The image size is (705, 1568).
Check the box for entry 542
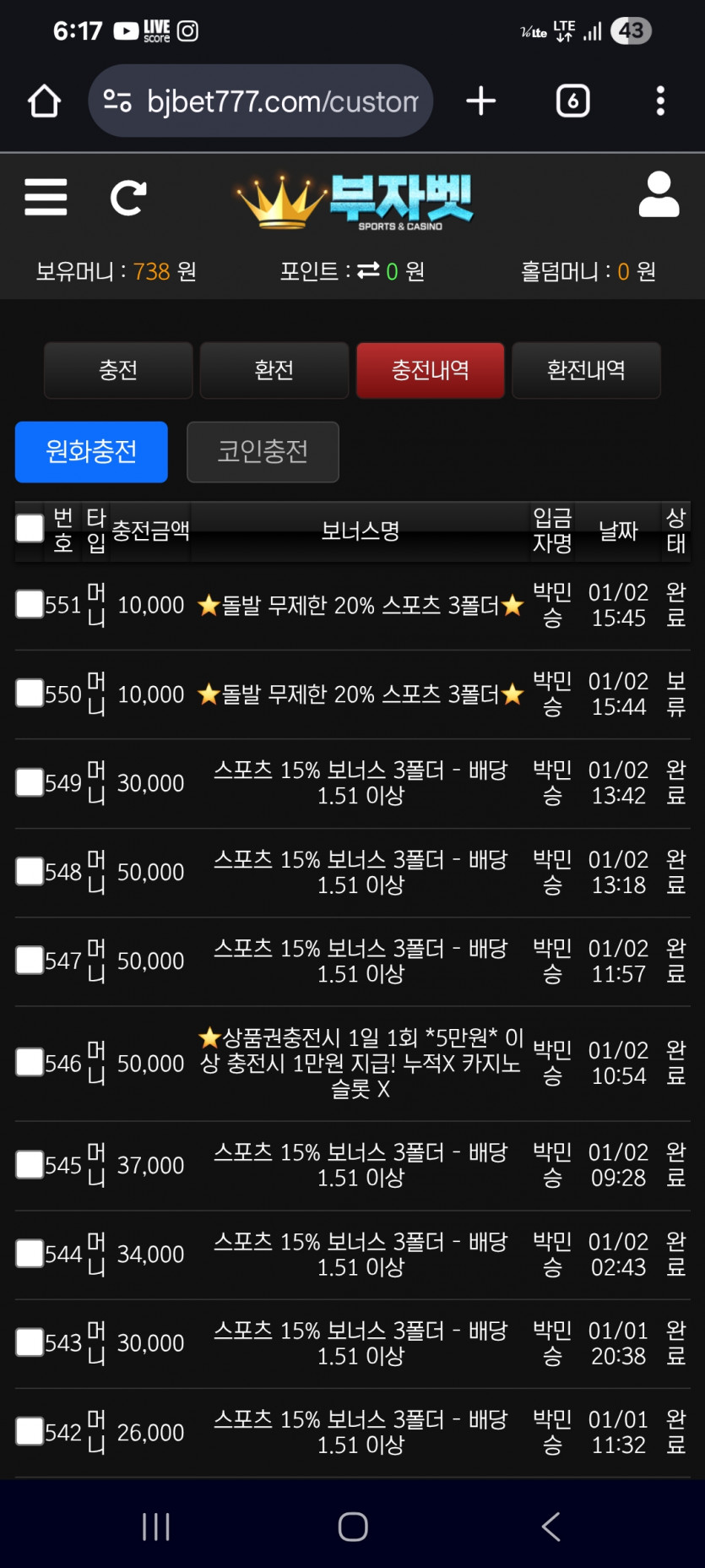[30, 1432]
